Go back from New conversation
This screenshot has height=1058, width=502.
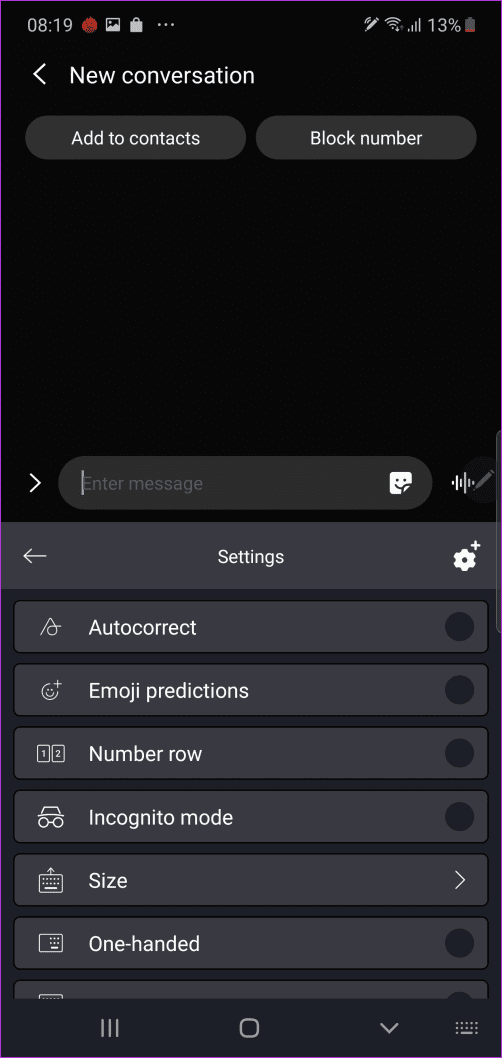point(40,75)
